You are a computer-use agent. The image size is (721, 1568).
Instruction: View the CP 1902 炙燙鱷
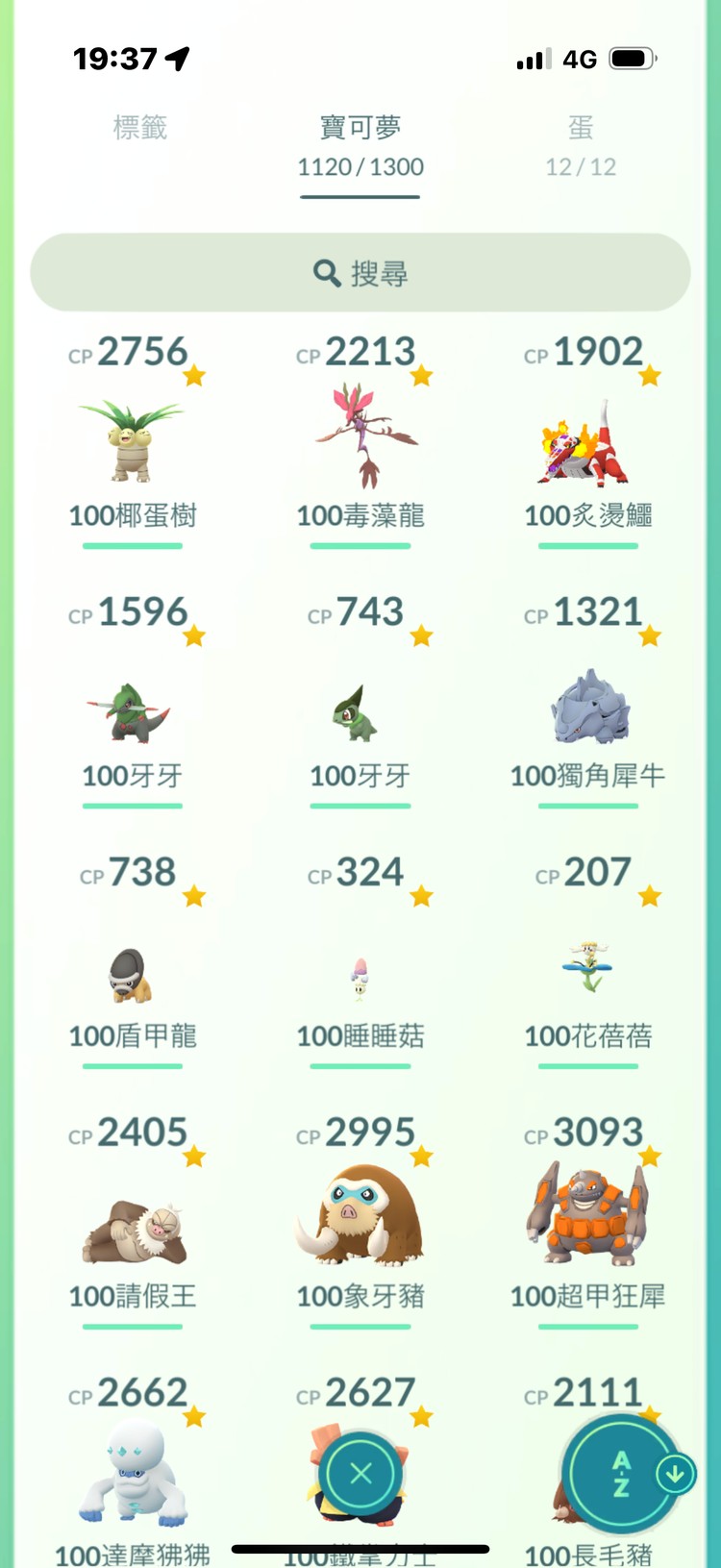coord(588,442)
